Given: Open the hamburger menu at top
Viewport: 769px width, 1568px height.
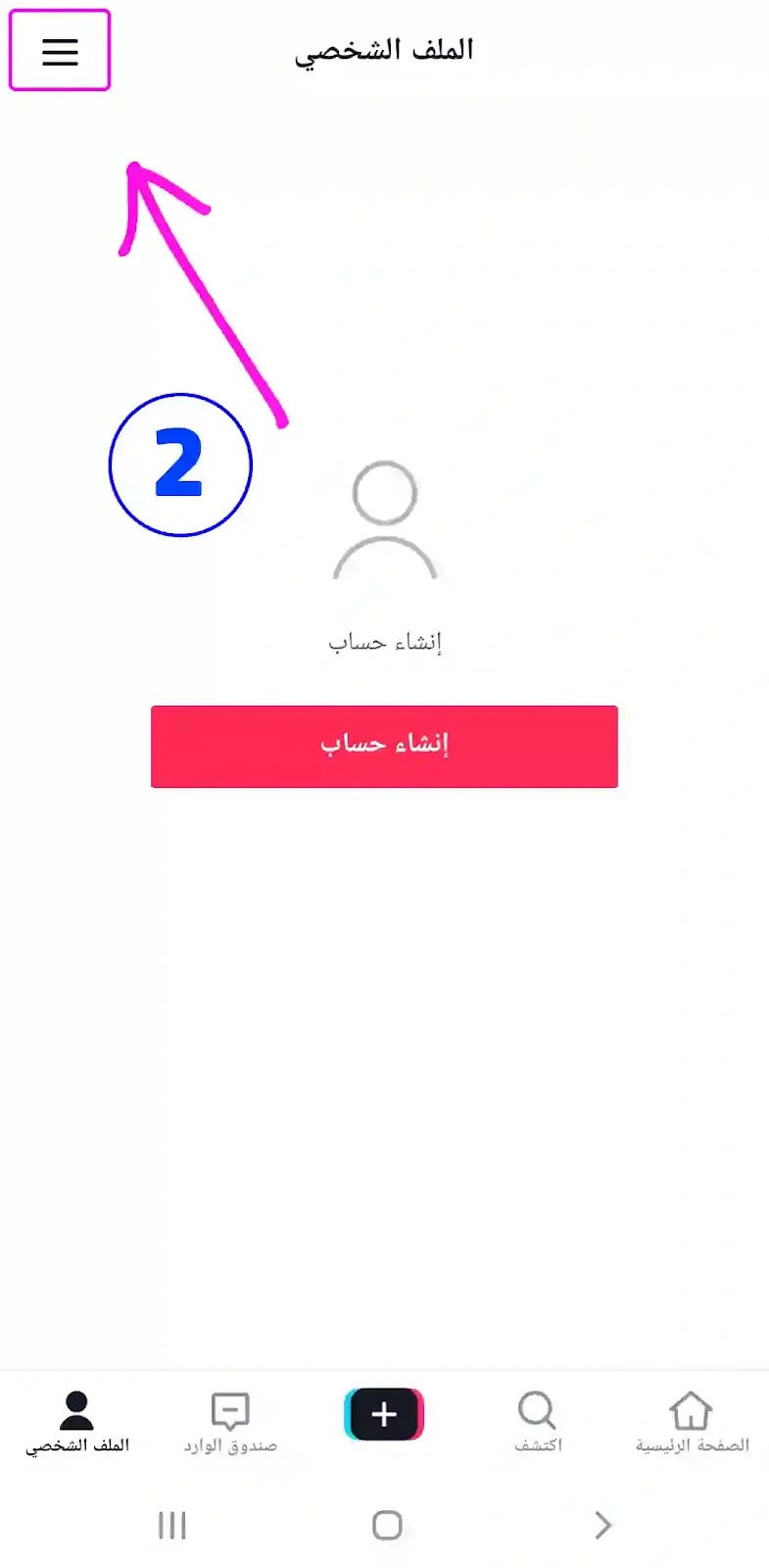Looking at the screenshot, I should [60, 51].
